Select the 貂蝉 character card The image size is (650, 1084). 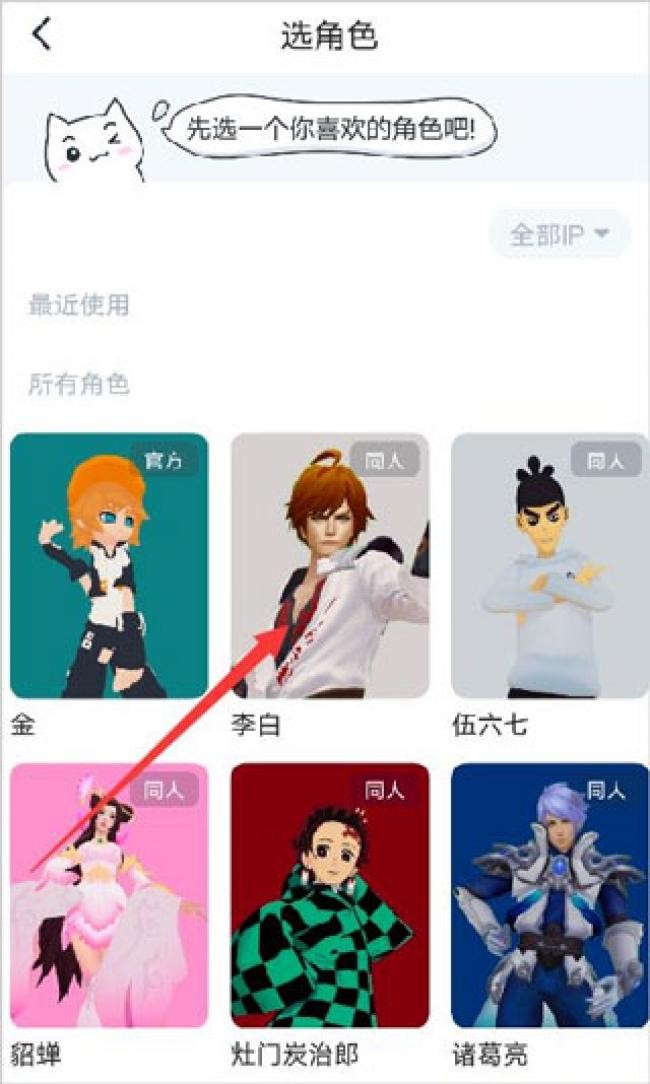pyautogui.click(x=109, y=895)
